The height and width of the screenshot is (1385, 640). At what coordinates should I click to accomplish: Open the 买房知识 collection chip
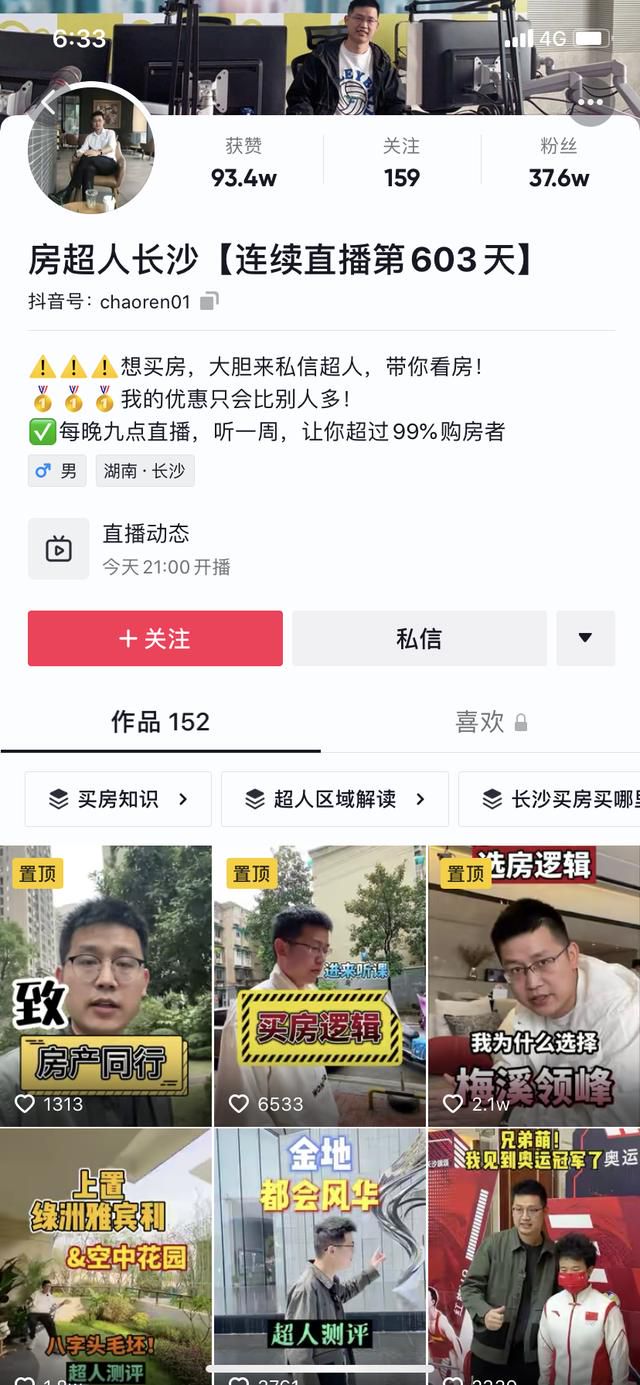[118, 799]
